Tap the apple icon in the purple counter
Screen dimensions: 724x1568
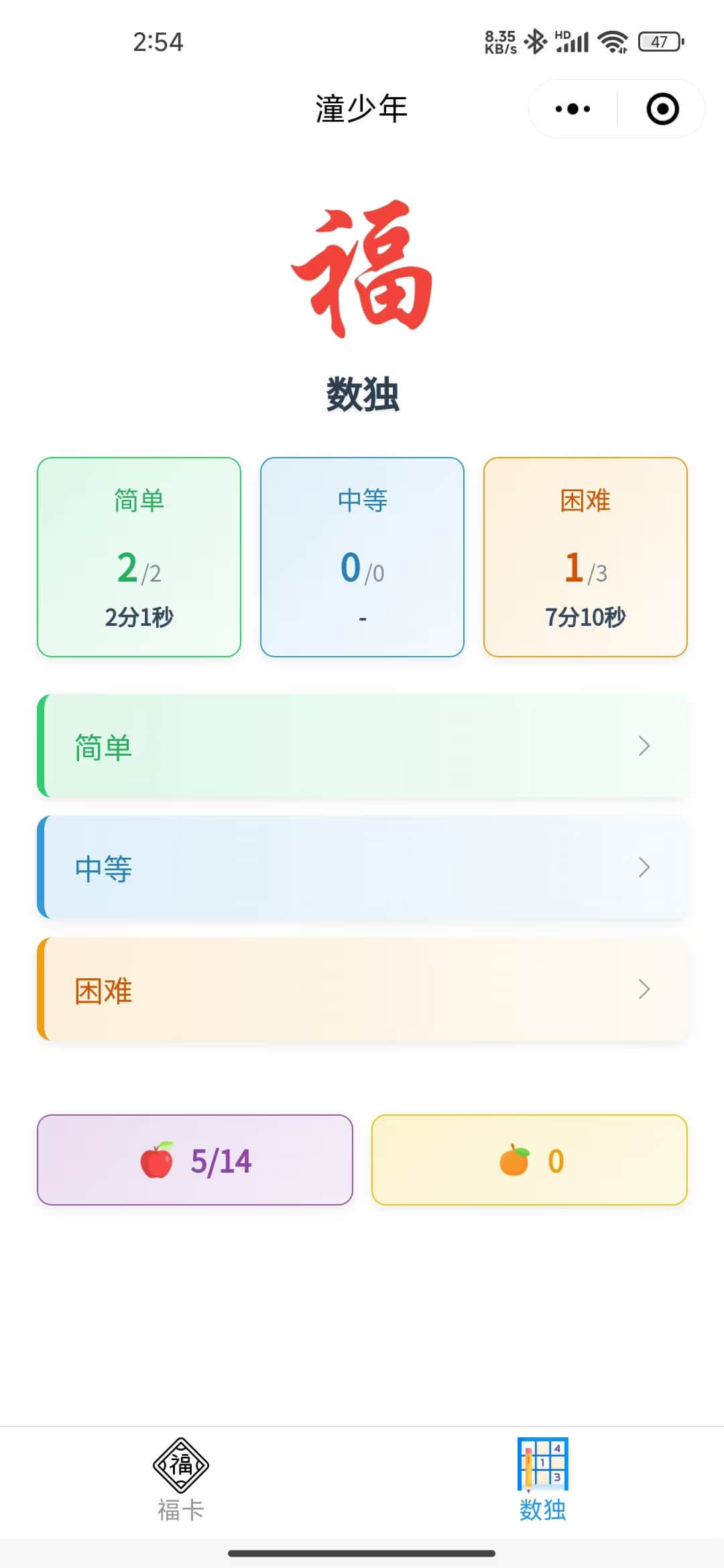(x=156, y=1161)
